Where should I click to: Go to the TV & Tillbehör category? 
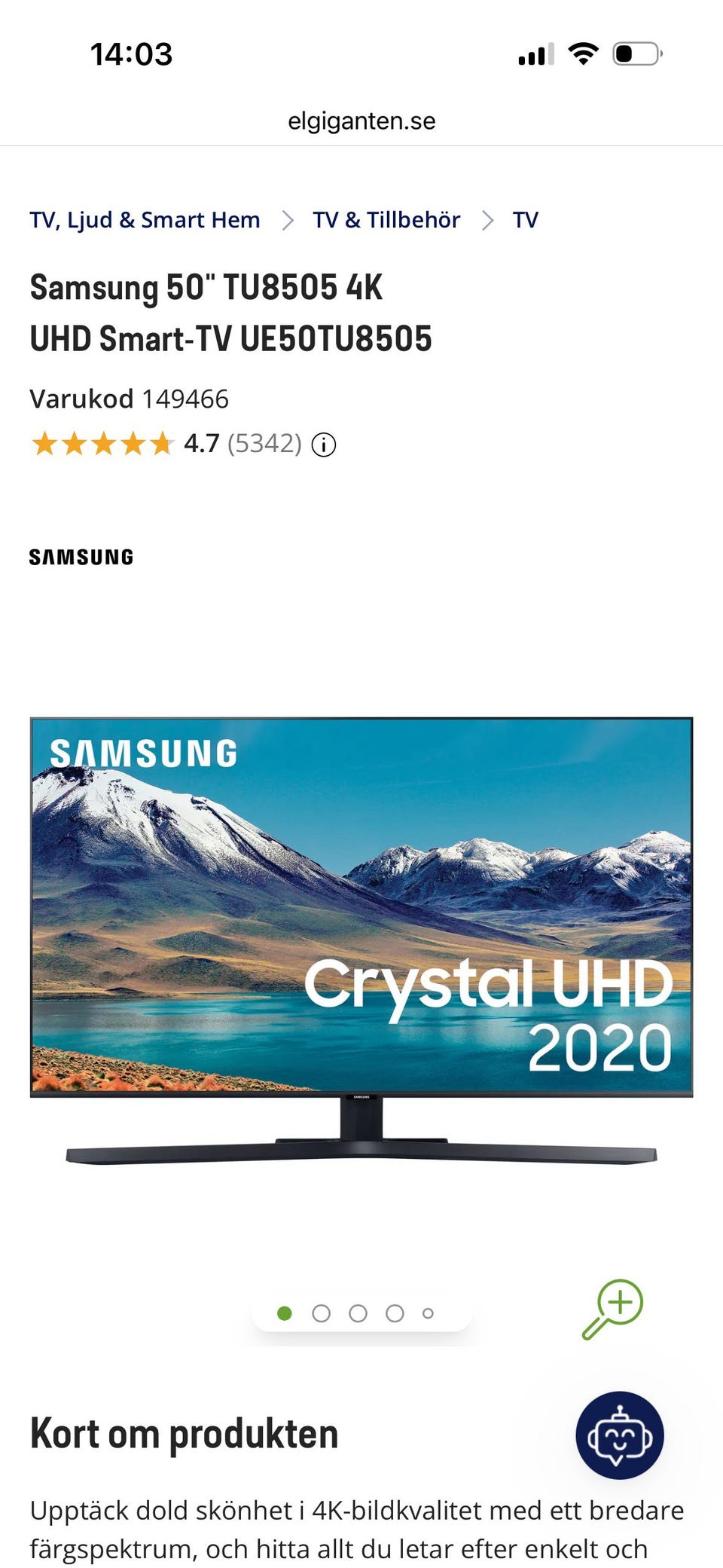click(x=386, y=220)
